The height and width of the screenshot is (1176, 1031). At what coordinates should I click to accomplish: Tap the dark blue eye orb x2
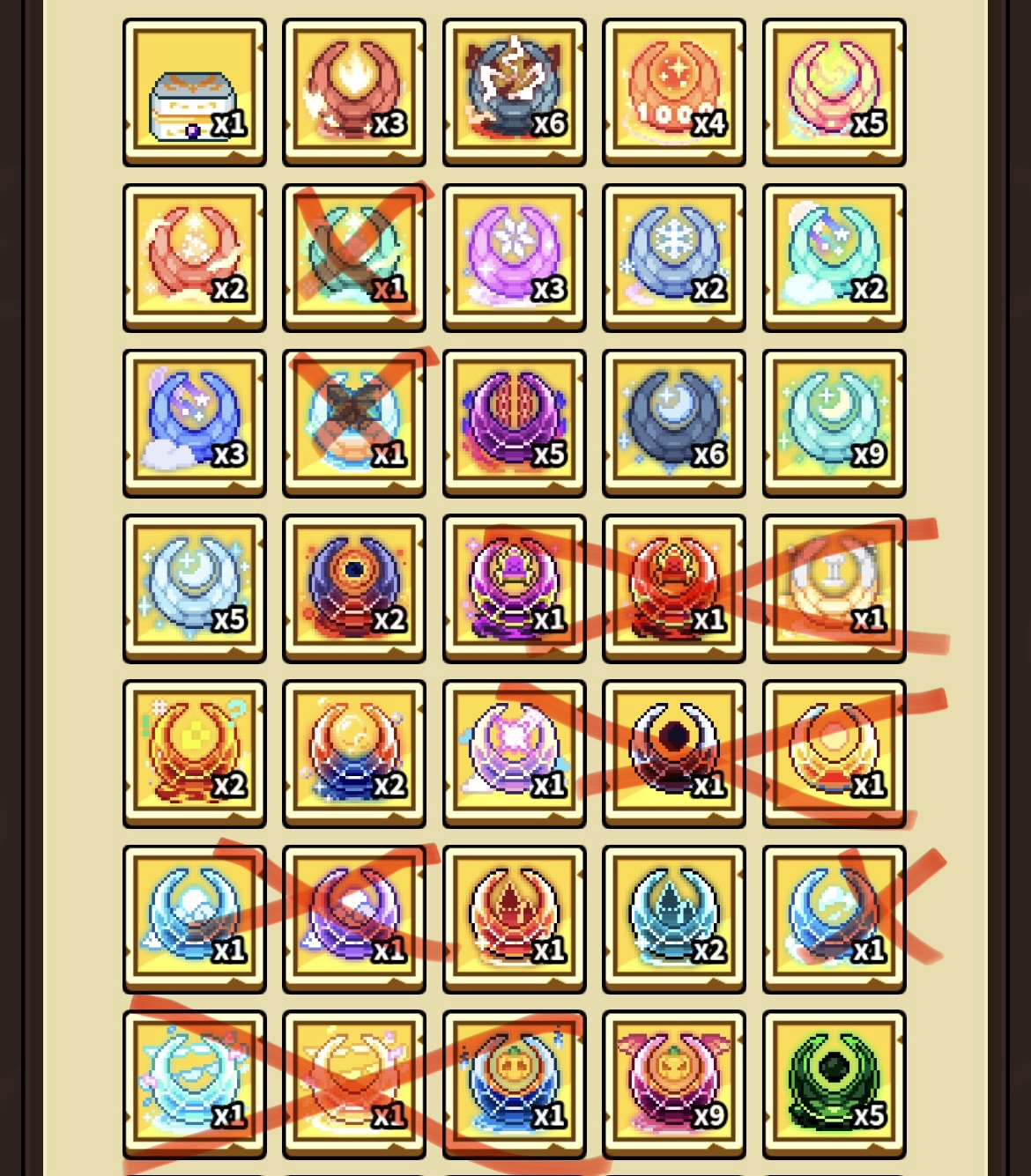click(x=354, y=588)
